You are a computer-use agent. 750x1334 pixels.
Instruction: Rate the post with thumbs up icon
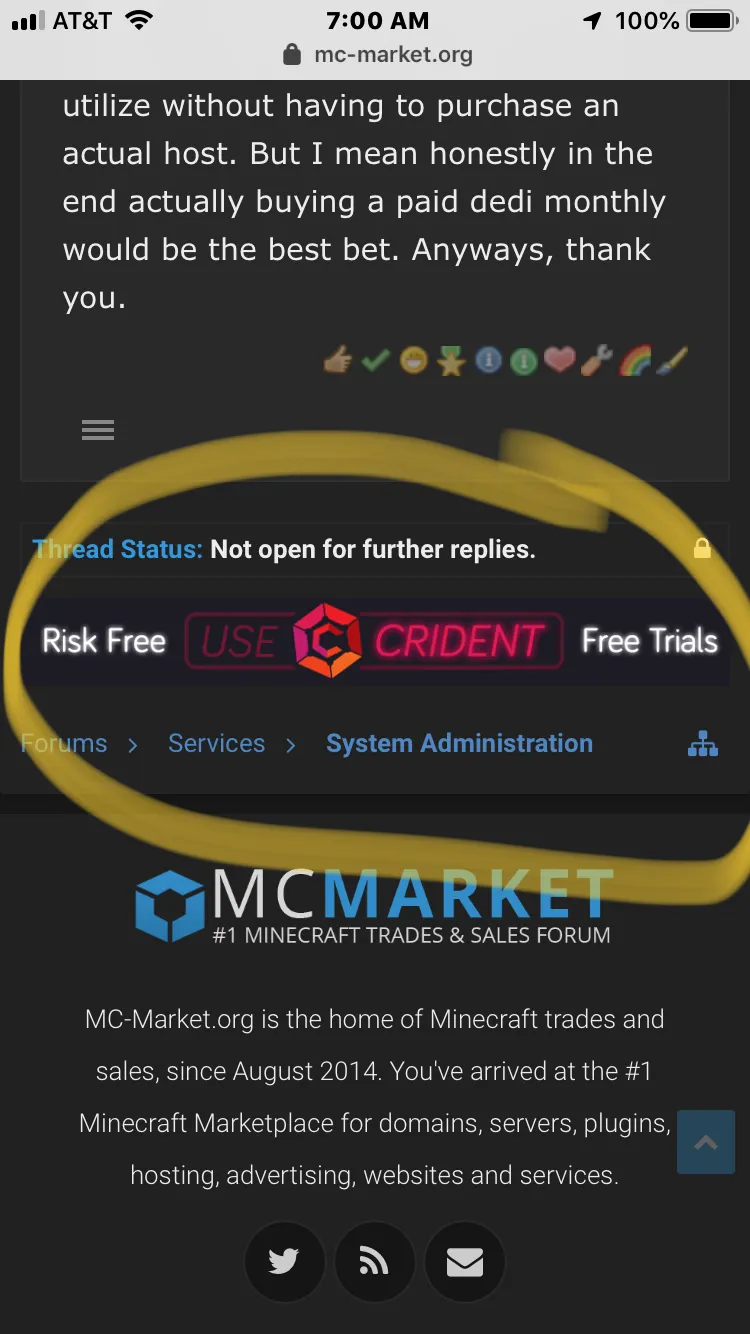[337, 361]
